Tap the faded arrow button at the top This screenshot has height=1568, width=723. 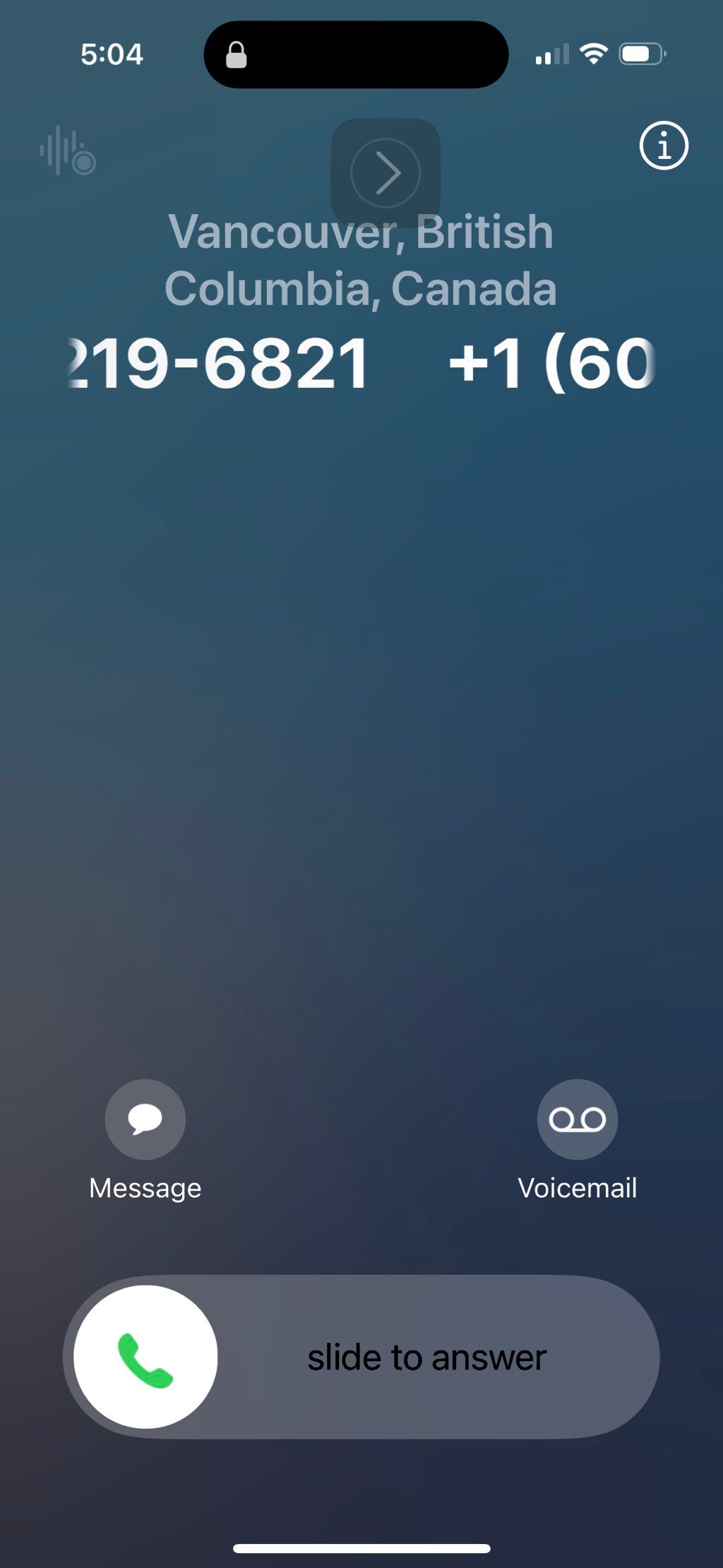(386, 172)
